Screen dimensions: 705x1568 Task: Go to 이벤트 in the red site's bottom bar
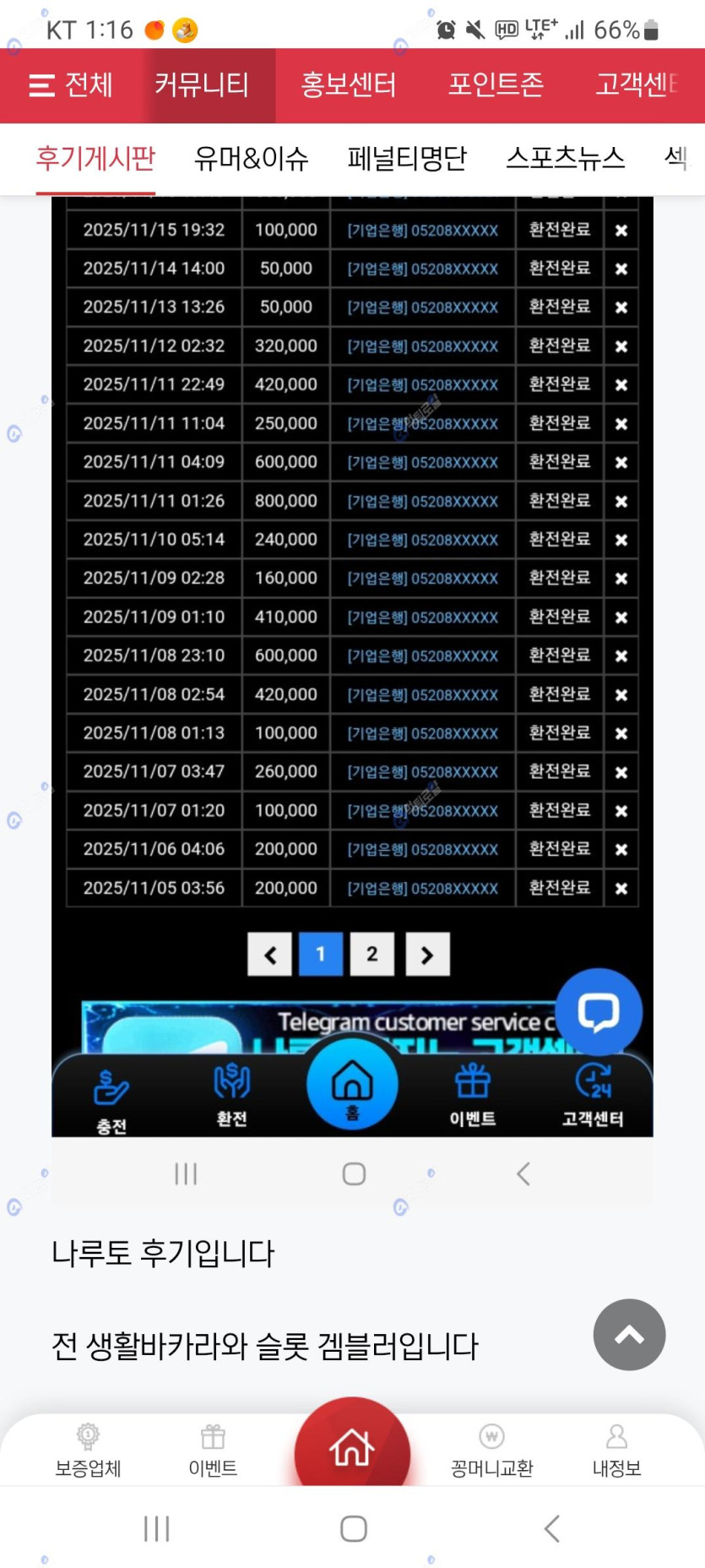[x=213, y=1450]
